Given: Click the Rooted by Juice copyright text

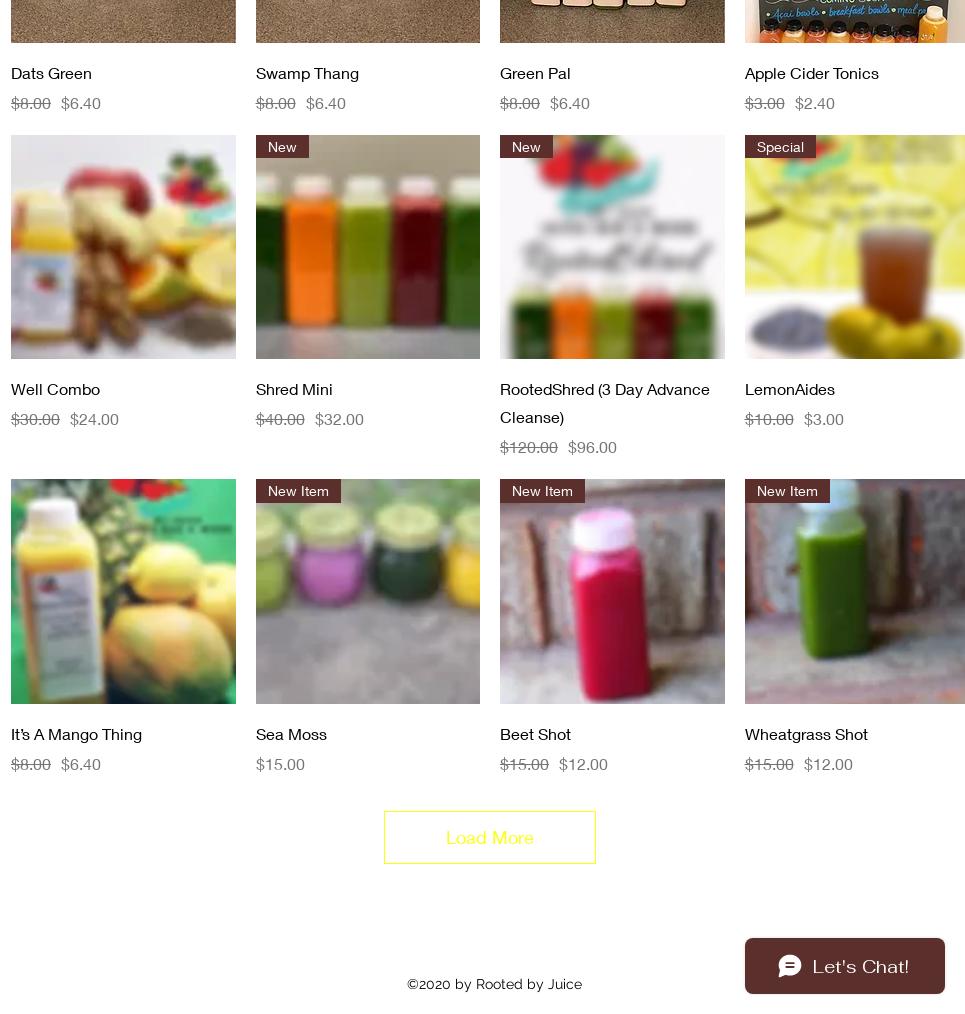Looking at the screenshot, I should point(494,984).
